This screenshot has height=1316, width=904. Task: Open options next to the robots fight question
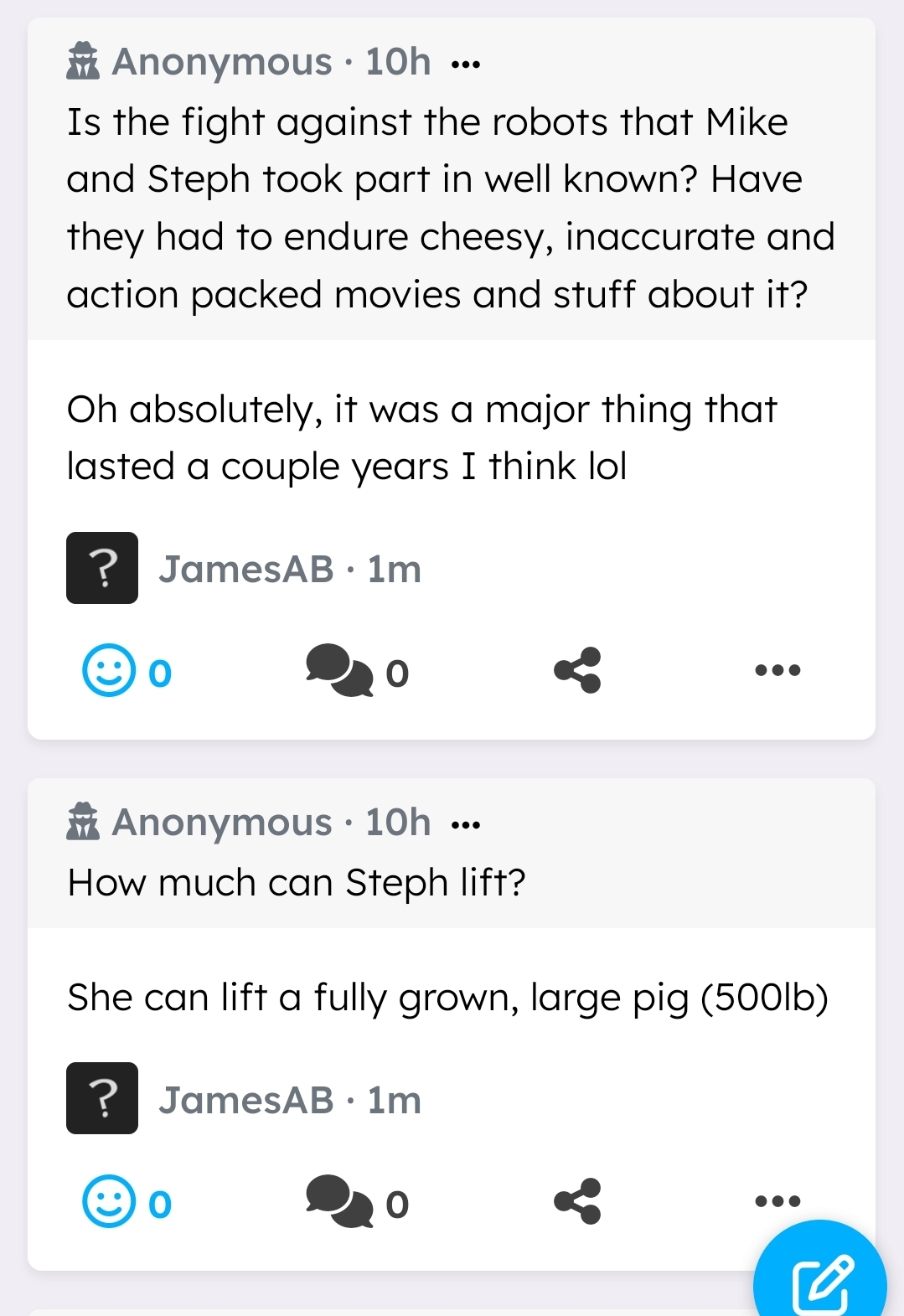(x=466, y=64)
